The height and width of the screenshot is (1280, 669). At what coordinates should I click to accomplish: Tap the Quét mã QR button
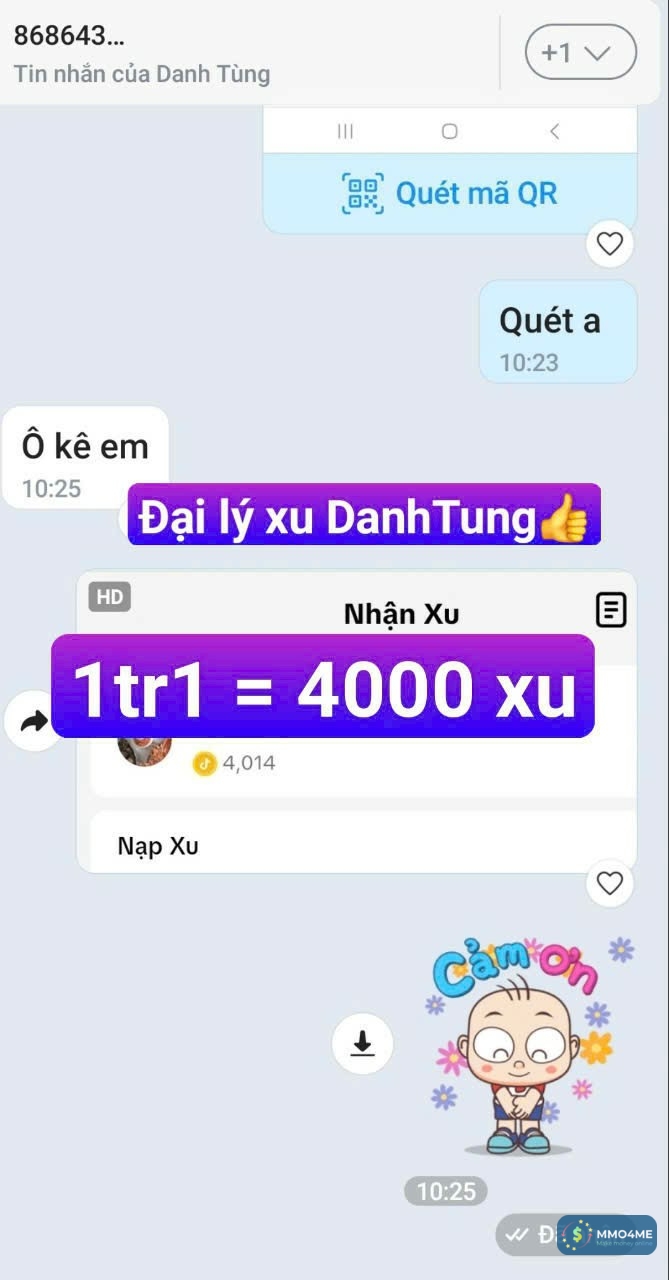pyautogui.click(x=449, y=193)
